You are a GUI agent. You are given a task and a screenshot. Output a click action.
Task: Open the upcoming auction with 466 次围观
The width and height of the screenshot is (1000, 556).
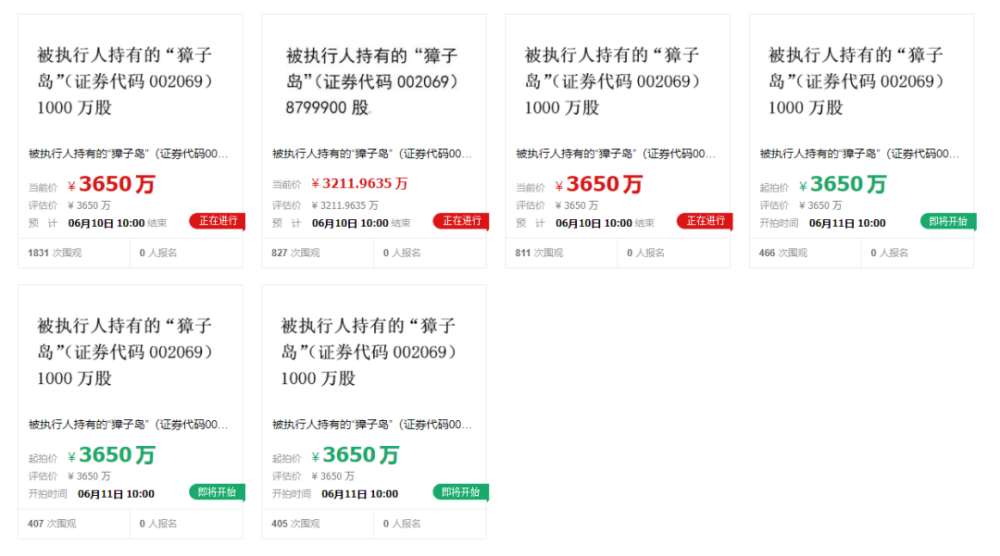860,81
